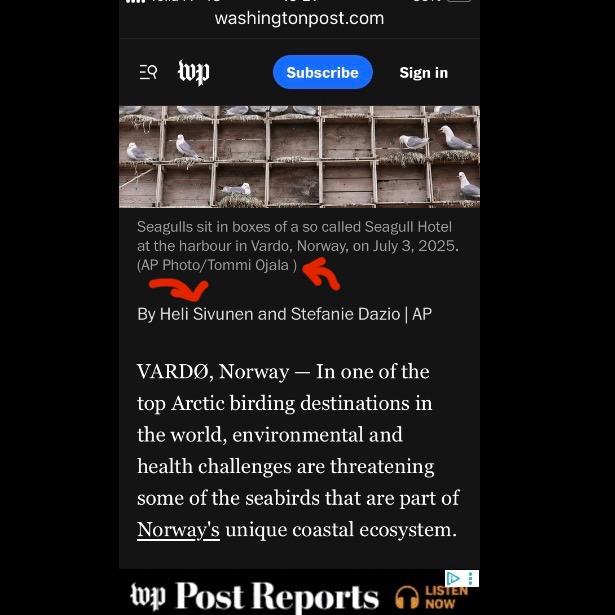Go to the Washington Post homepage logo
Screen dimensions: 615x615
(x=193, y=72)
